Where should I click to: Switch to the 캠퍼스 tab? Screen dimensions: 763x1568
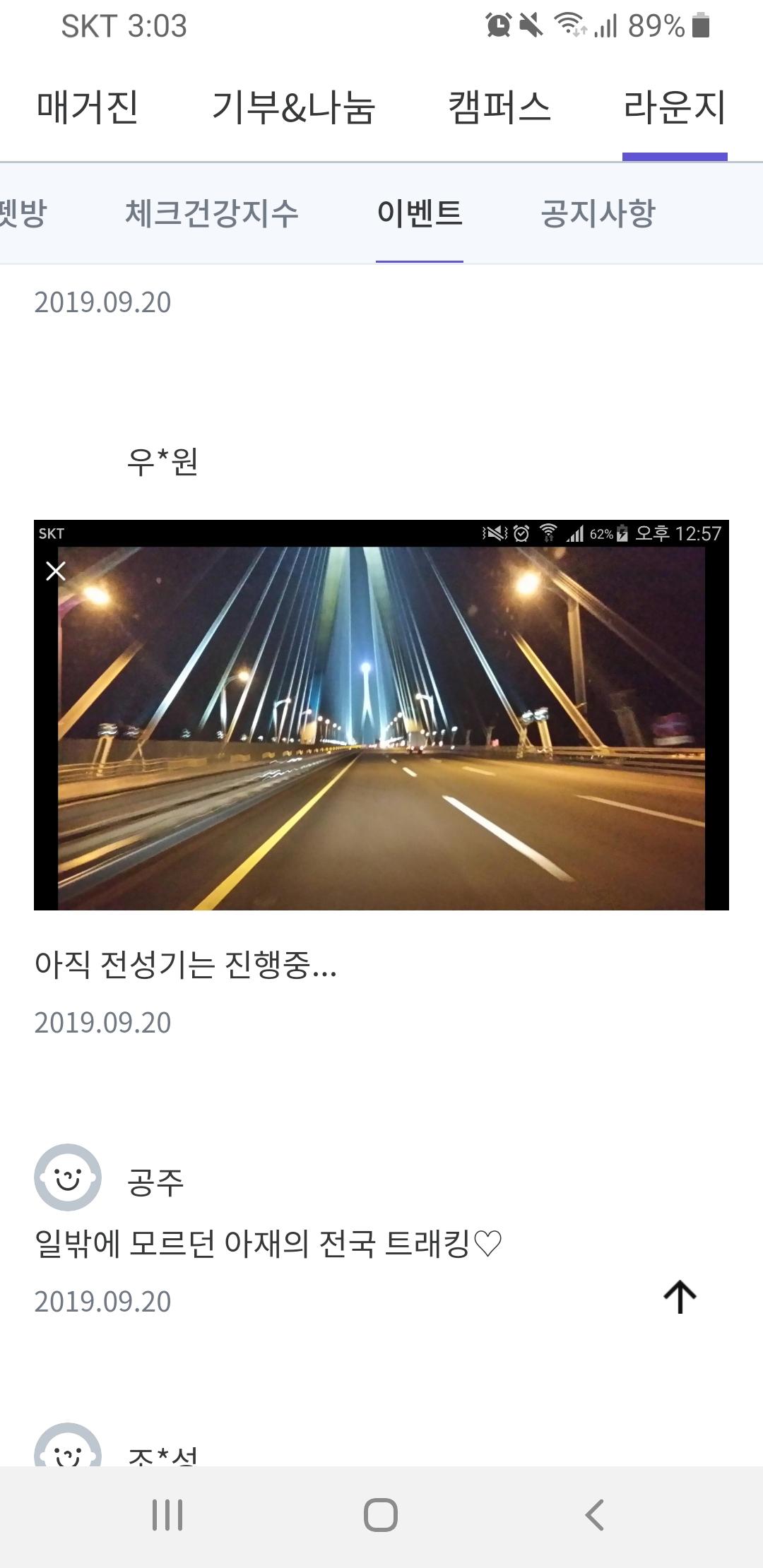click(499, 108)
